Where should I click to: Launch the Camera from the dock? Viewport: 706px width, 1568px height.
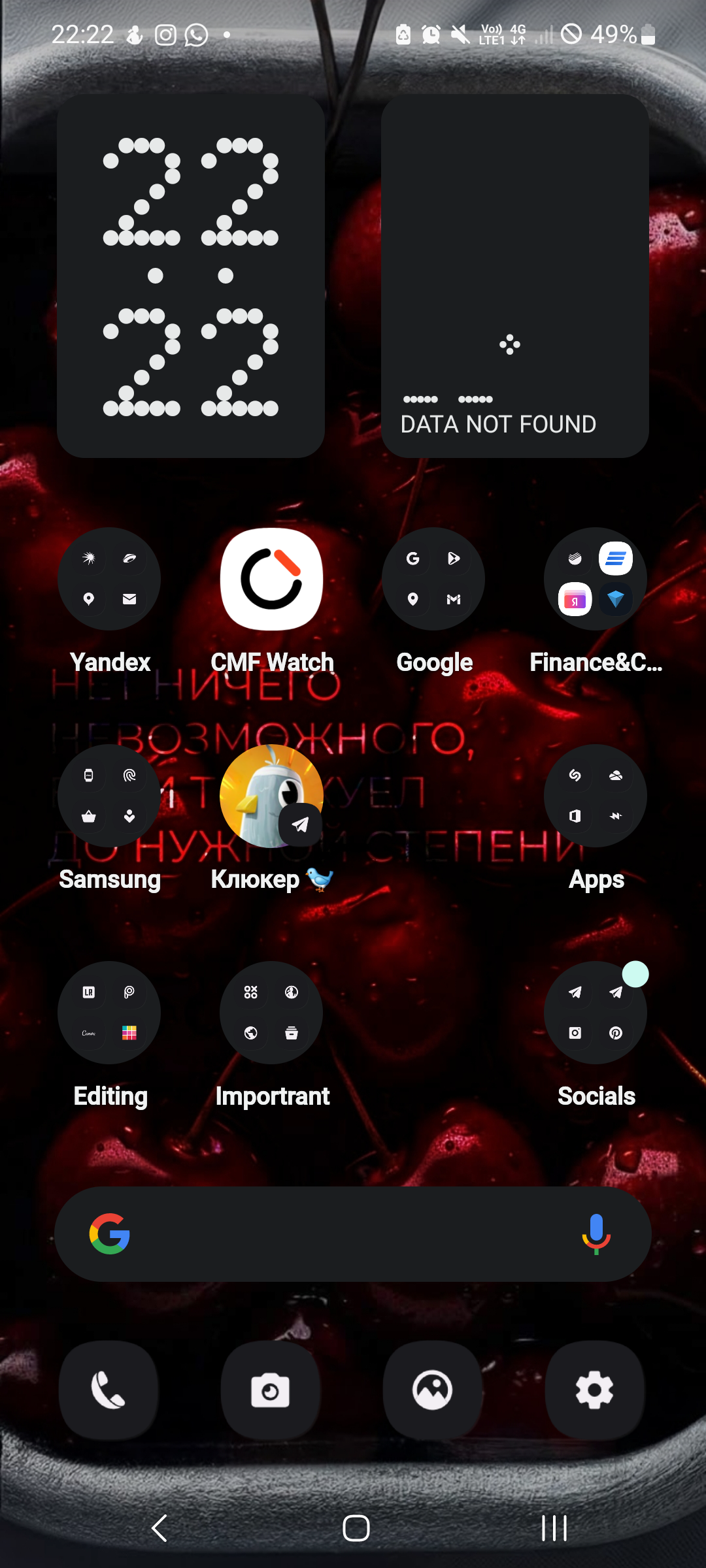coord(271,1390)
